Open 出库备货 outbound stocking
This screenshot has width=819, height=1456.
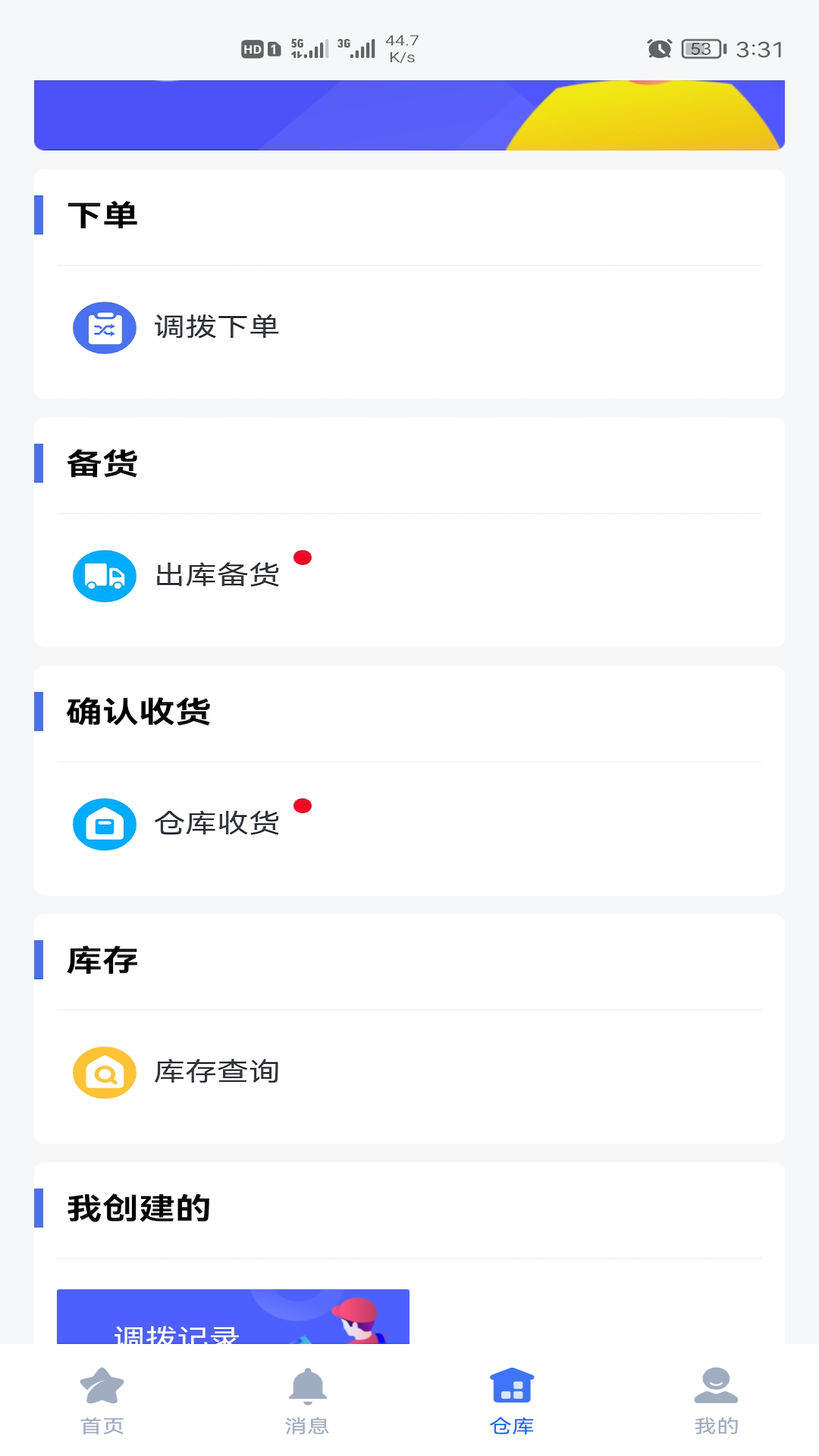click(x=176, y=576)
